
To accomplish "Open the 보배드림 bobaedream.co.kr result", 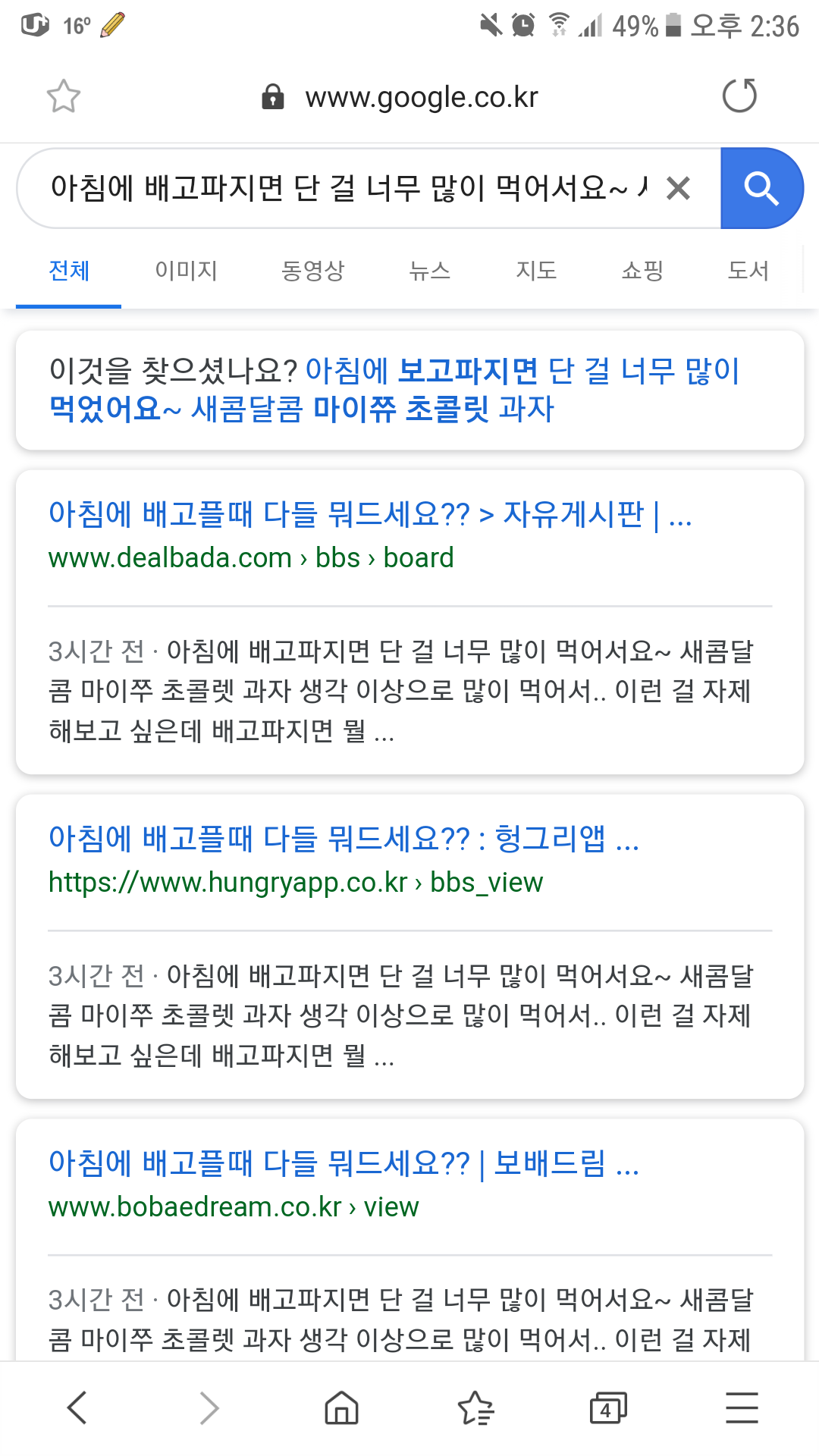I will tap(344, 1163).
